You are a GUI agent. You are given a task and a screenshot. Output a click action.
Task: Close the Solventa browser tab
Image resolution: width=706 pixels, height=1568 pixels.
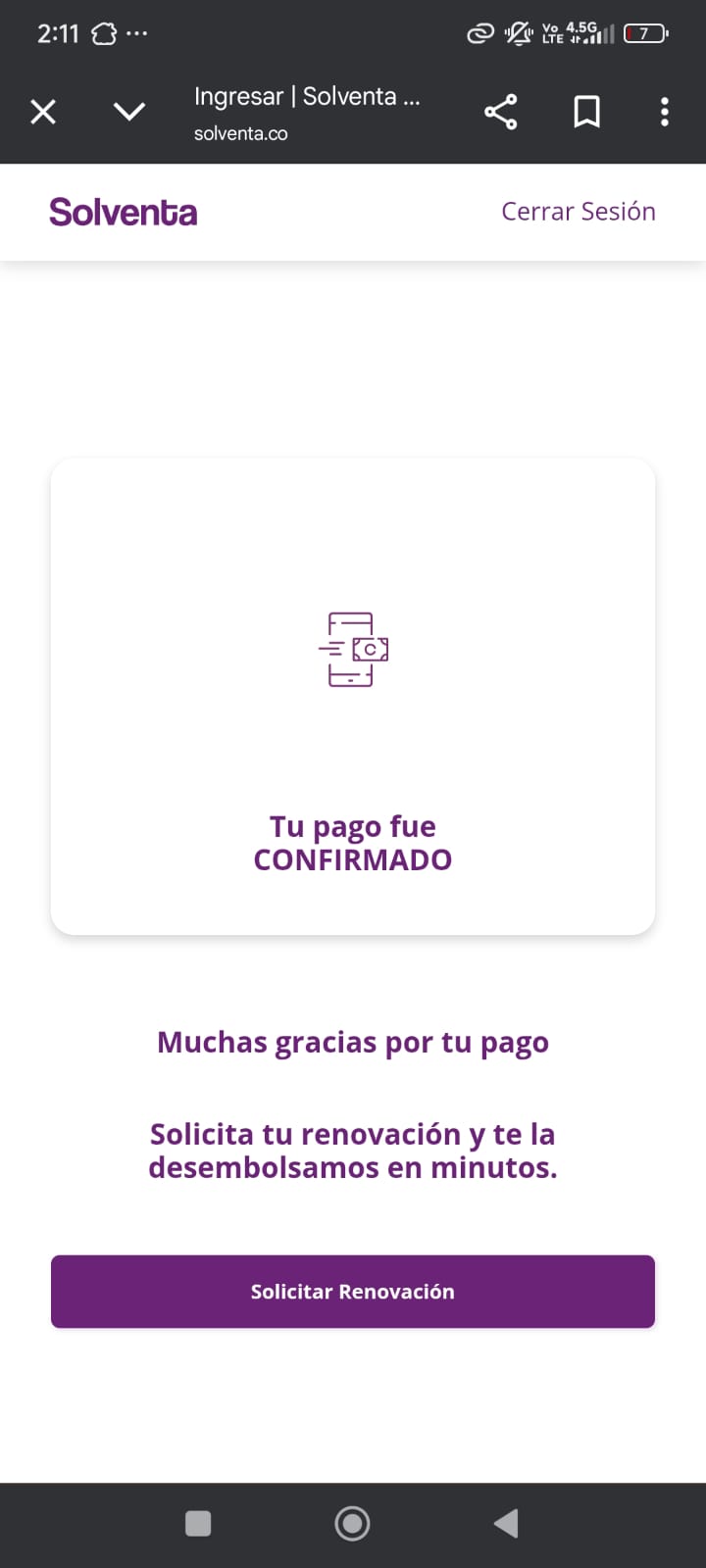click(x=43, y=112)
